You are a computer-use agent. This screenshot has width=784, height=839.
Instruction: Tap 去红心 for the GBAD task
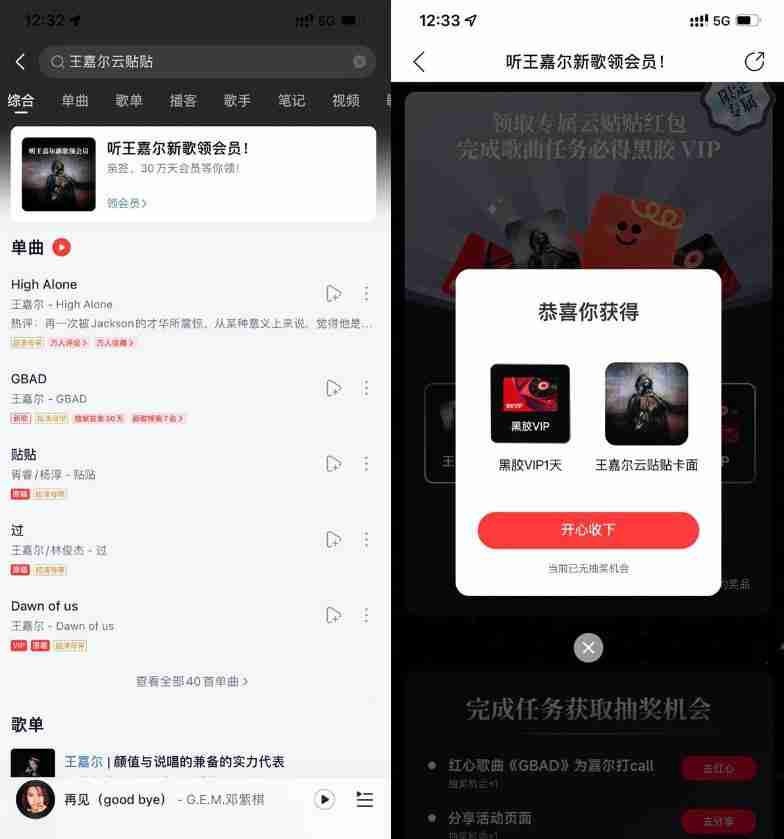[x=719, y=768]
